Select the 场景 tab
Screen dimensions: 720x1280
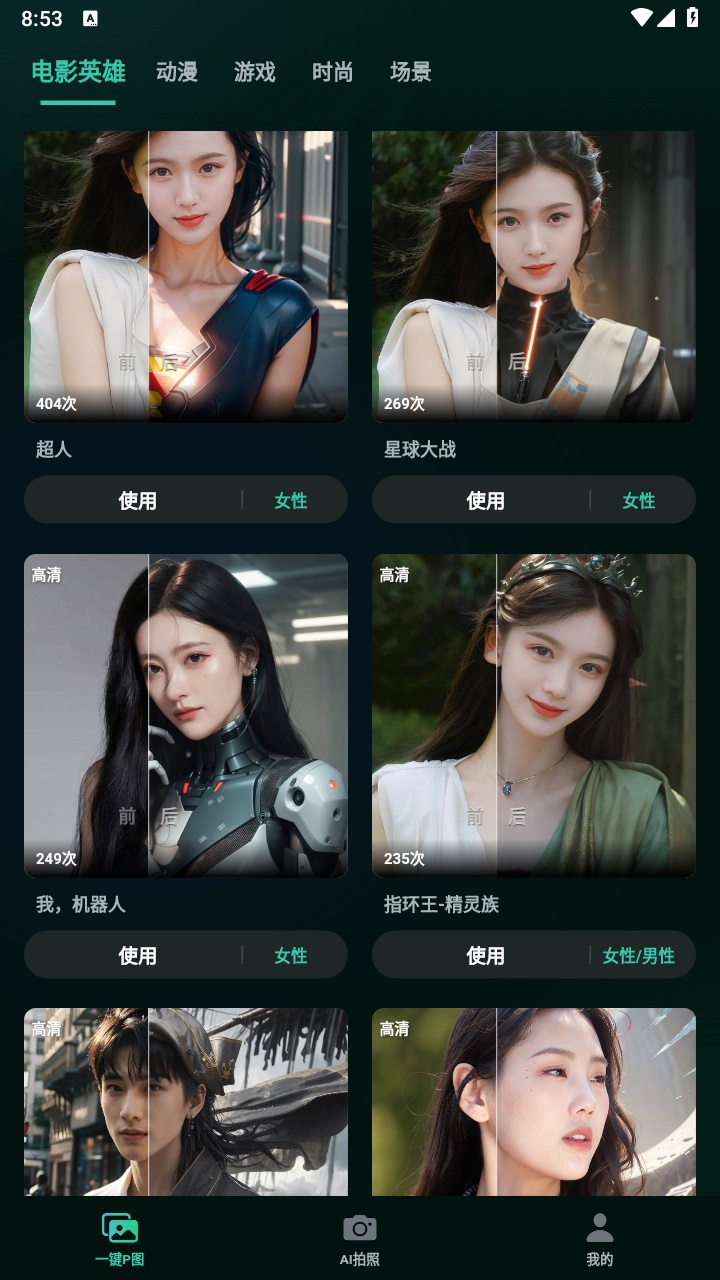[x=410, y=72]
